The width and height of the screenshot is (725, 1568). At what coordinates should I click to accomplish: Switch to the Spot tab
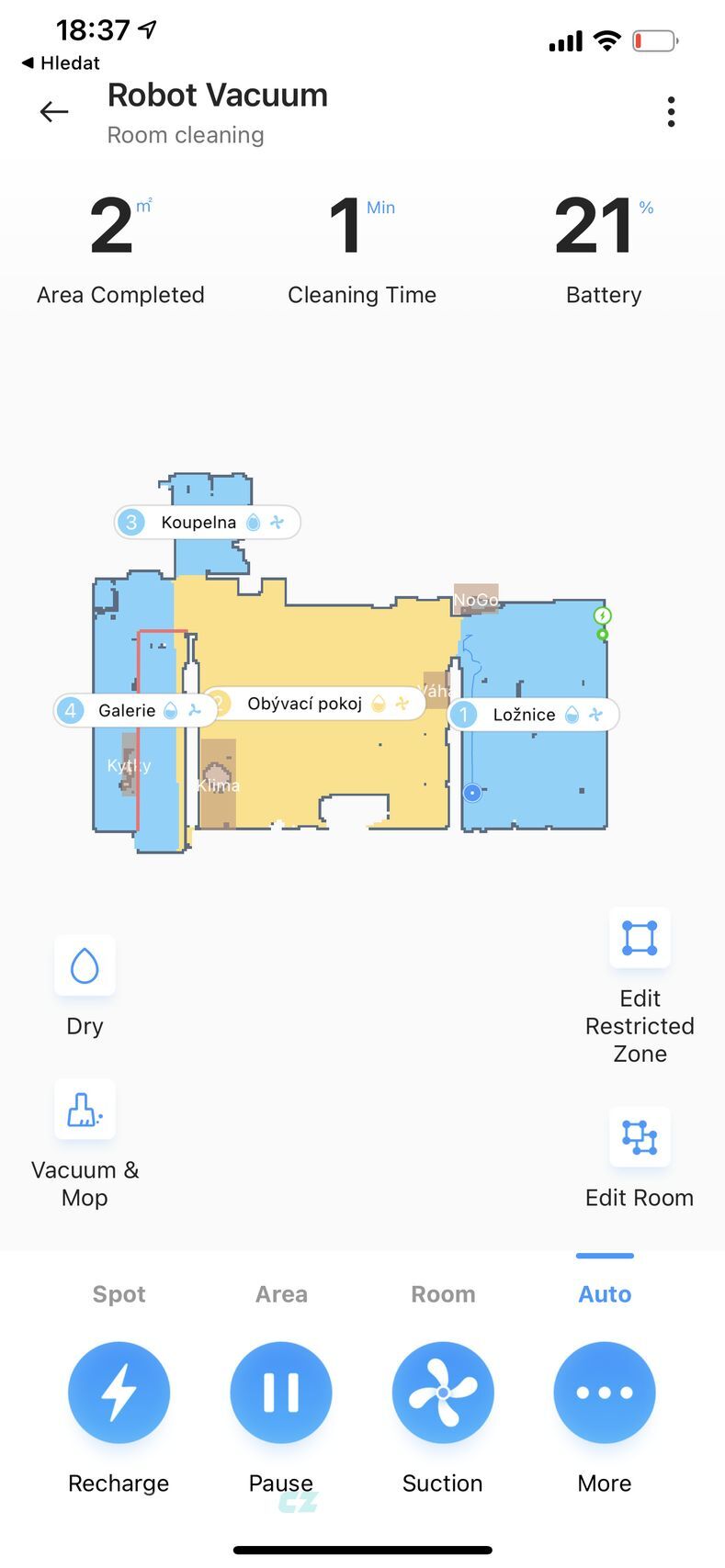point(119,1294)
